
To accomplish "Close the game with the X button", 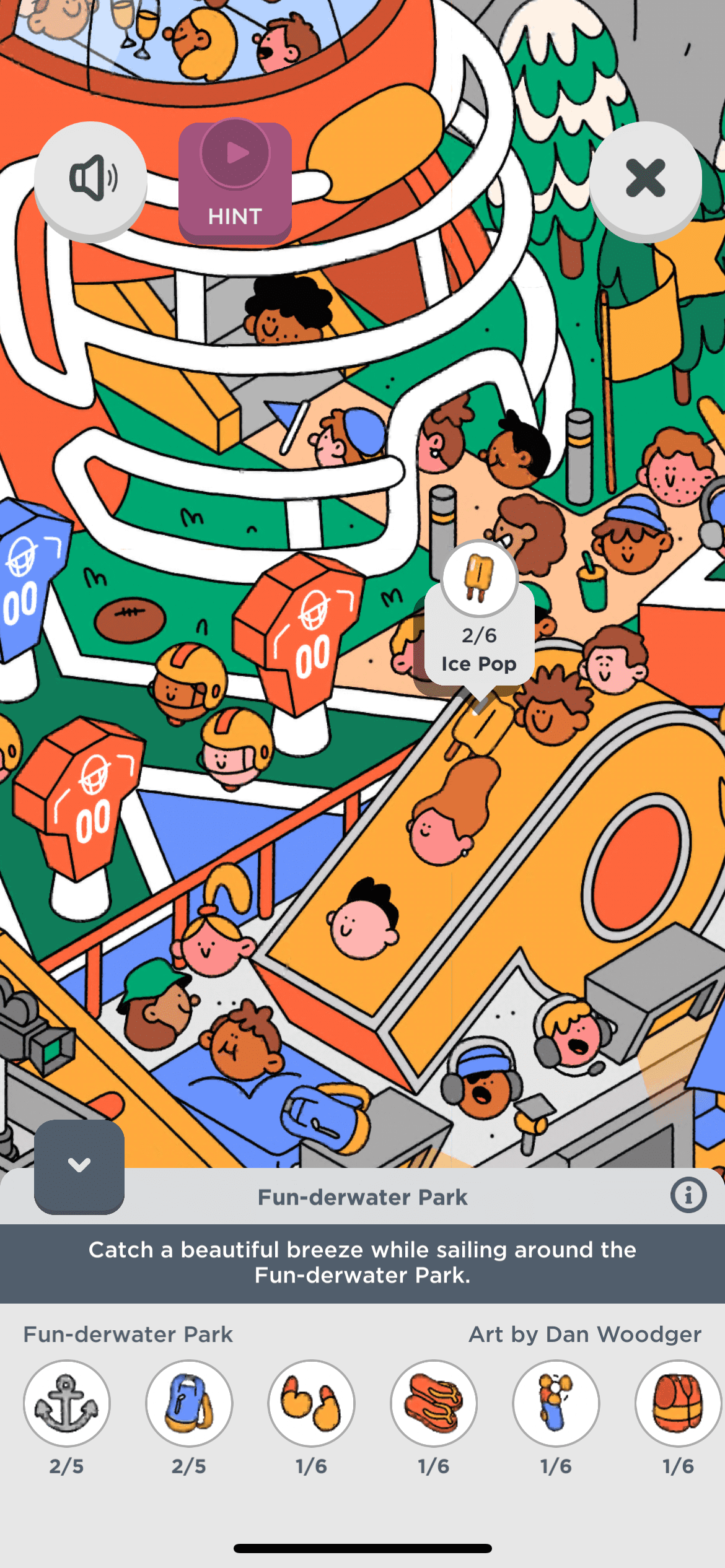I will tap(645, 178).
